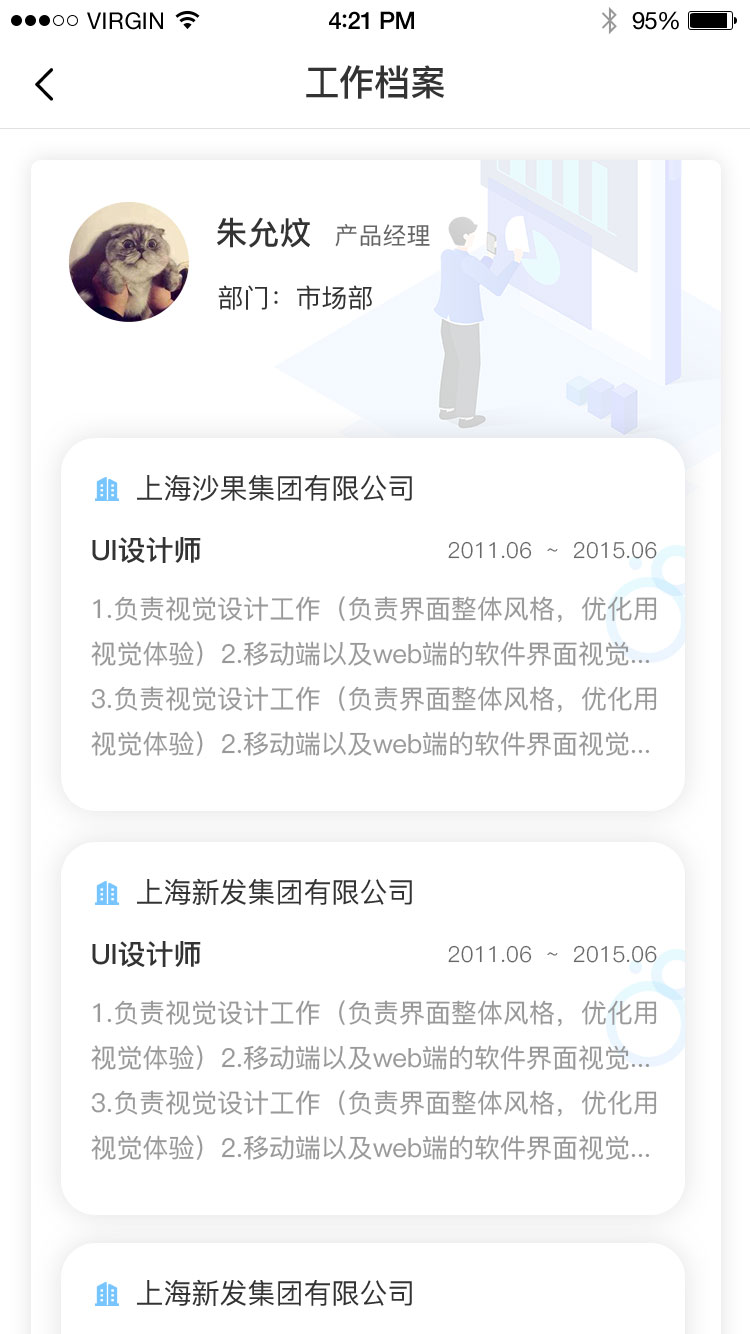Click the building icon beside the first 上海新发集团有限公司
This screenshot has width=750, height=1334.
[107, 892]
